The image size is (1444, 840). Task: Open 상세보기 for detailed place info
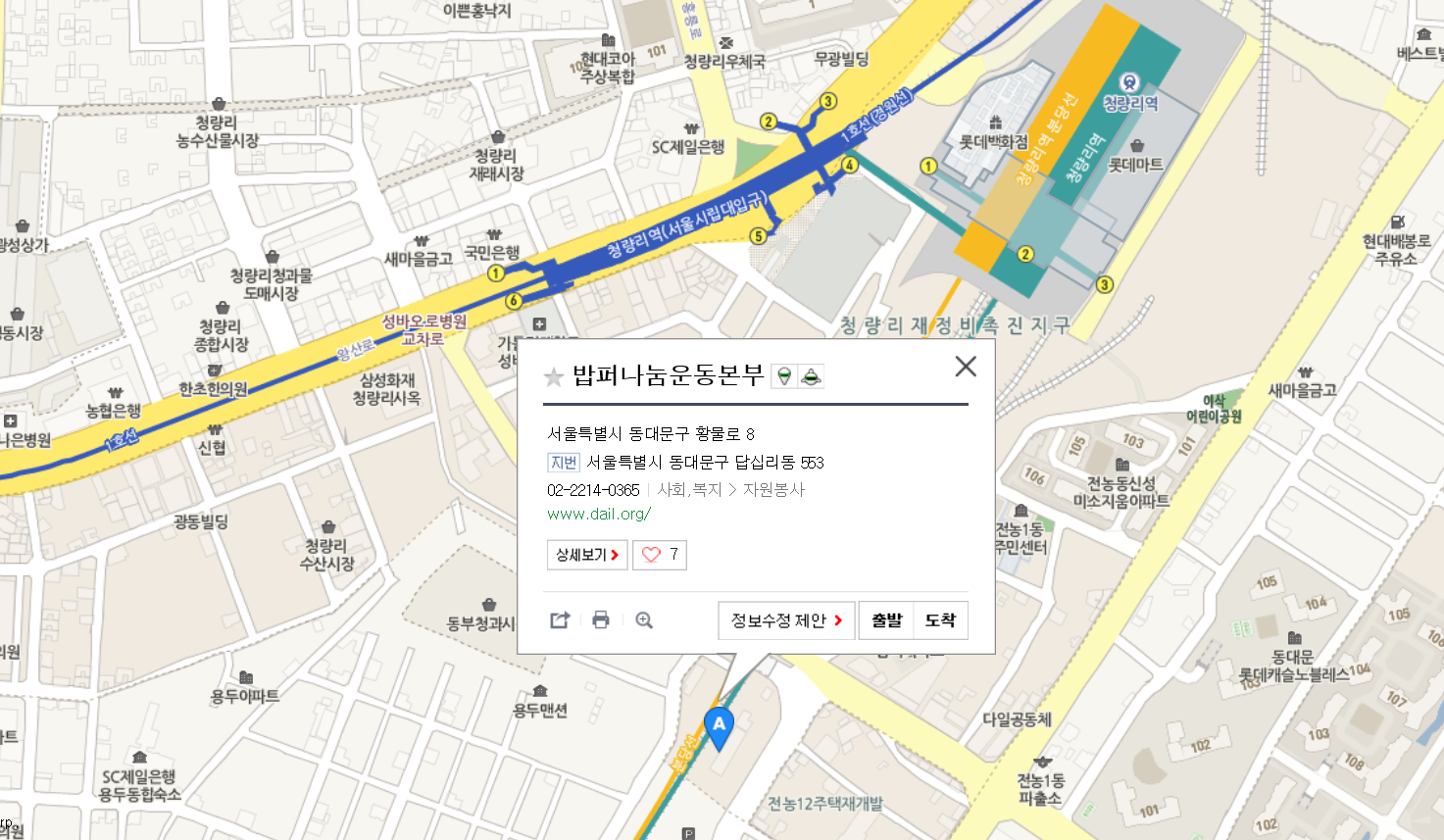point(586,555)
